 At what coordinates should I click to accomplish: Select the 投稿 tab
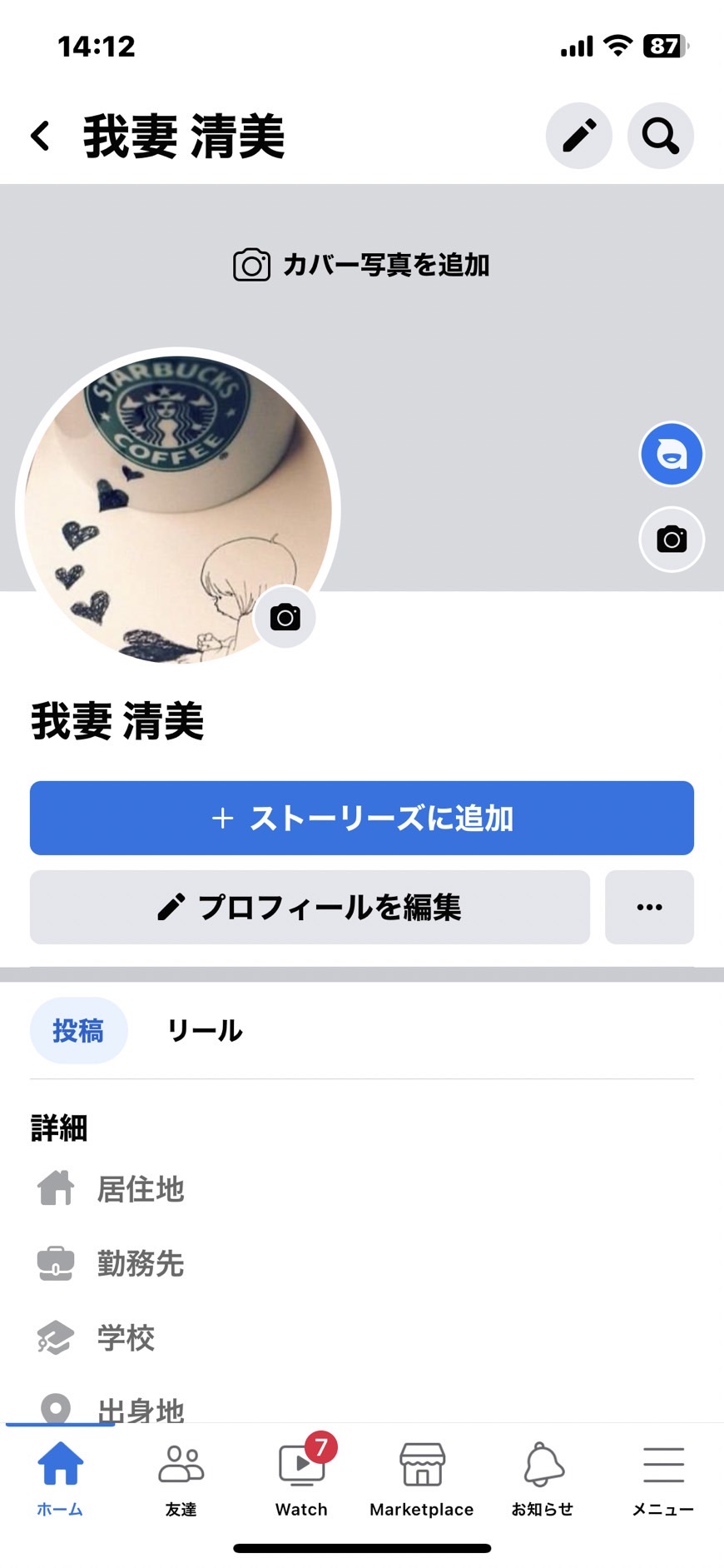[78, 1031]
